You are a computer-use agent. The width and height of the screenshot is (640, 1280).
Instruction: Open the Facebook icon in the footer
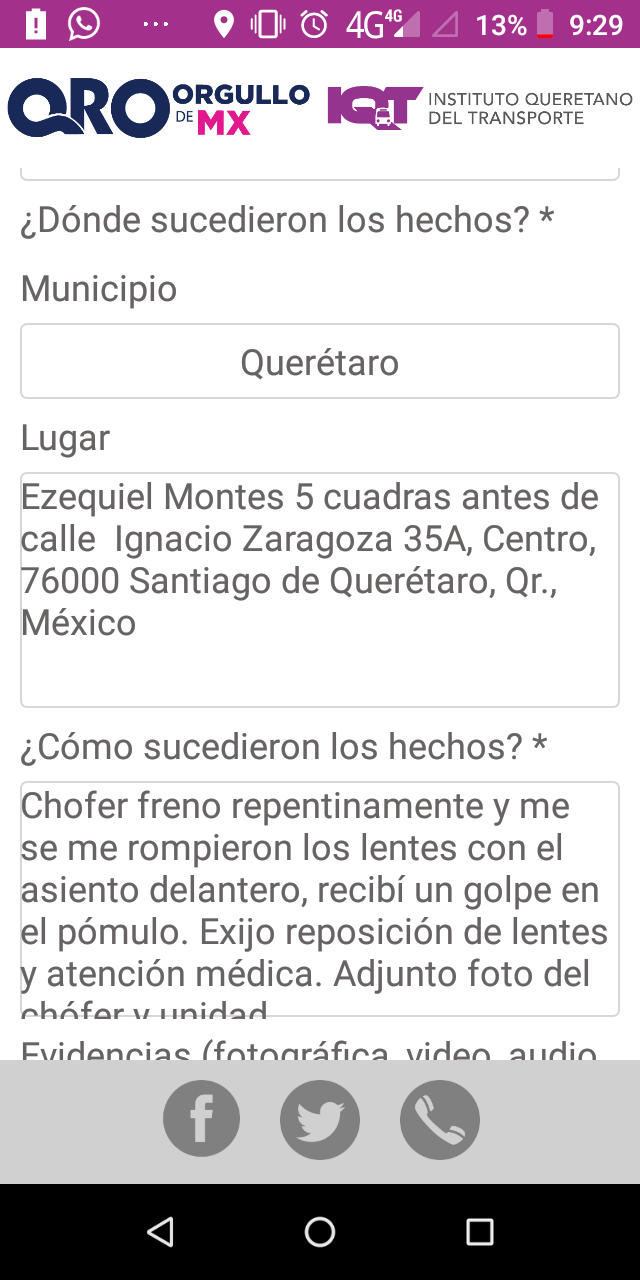[x=201, y=1119]
